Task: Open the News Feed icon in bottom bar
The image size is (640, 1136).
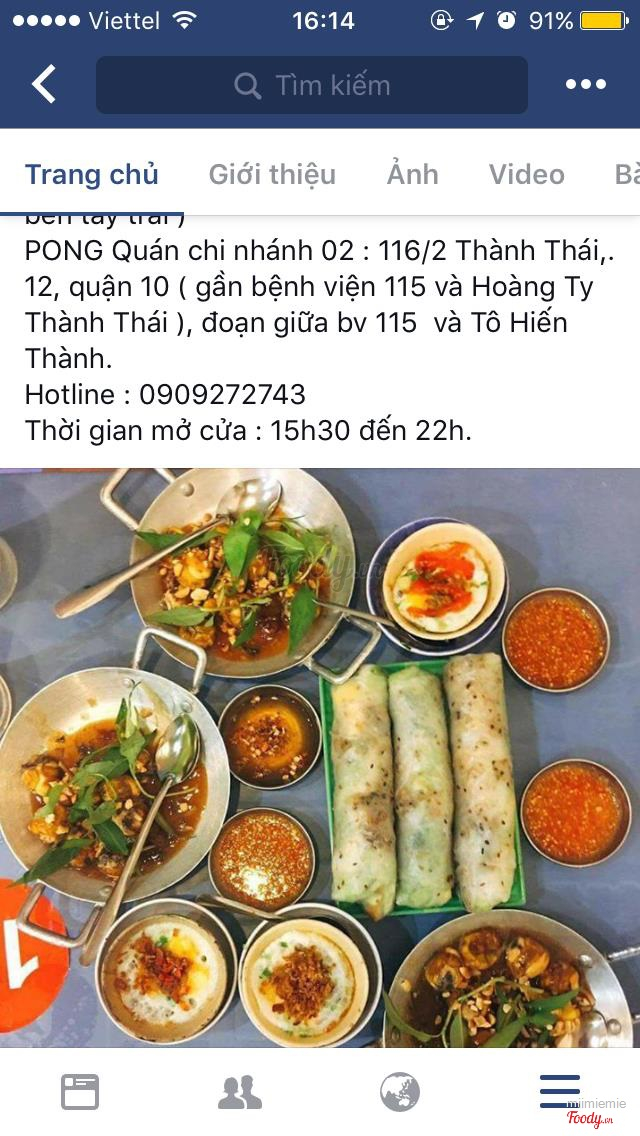Action: (x=80, y=1092)
